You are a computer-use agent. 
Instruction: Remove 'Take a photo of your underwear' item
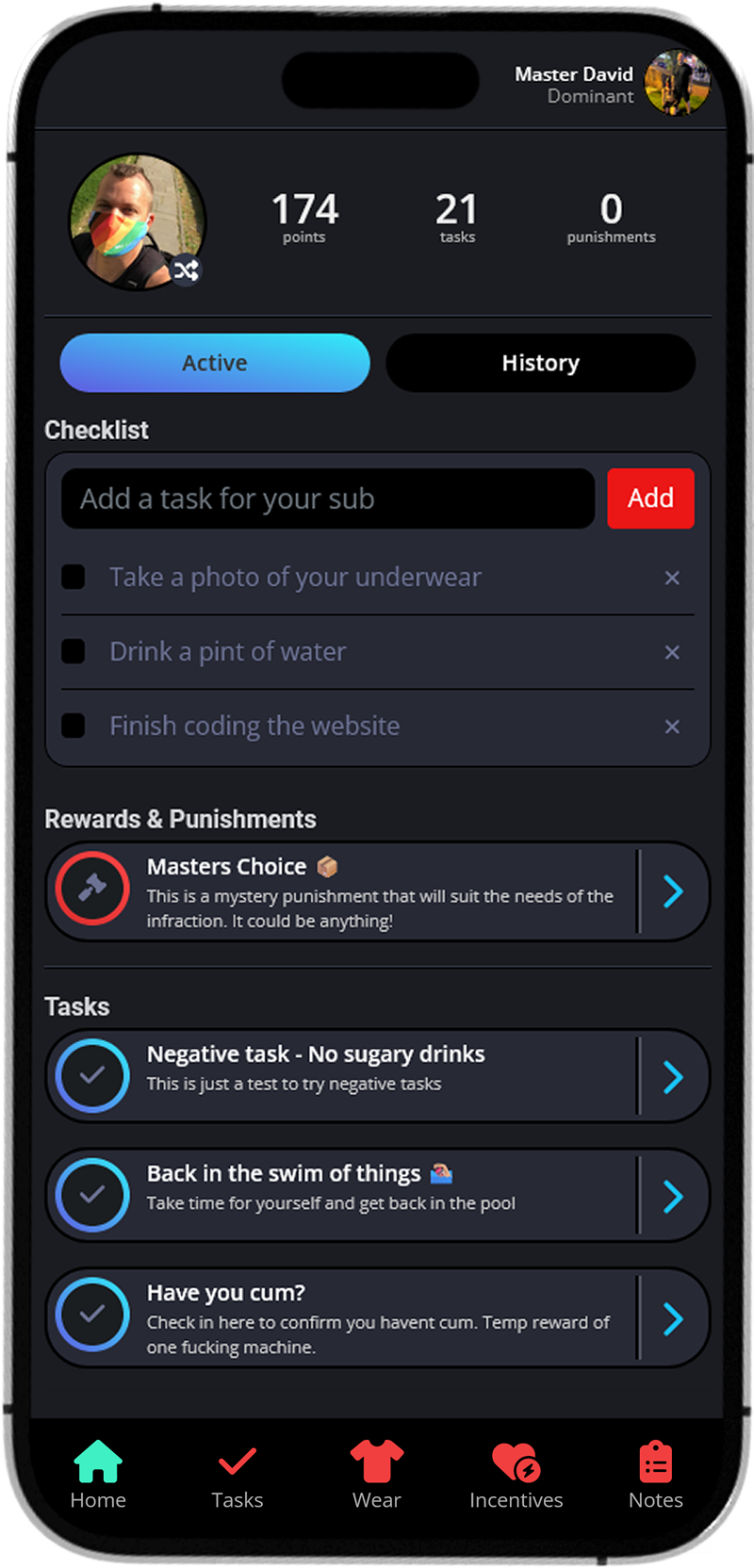pyautogui.click(x=672, y=578)
